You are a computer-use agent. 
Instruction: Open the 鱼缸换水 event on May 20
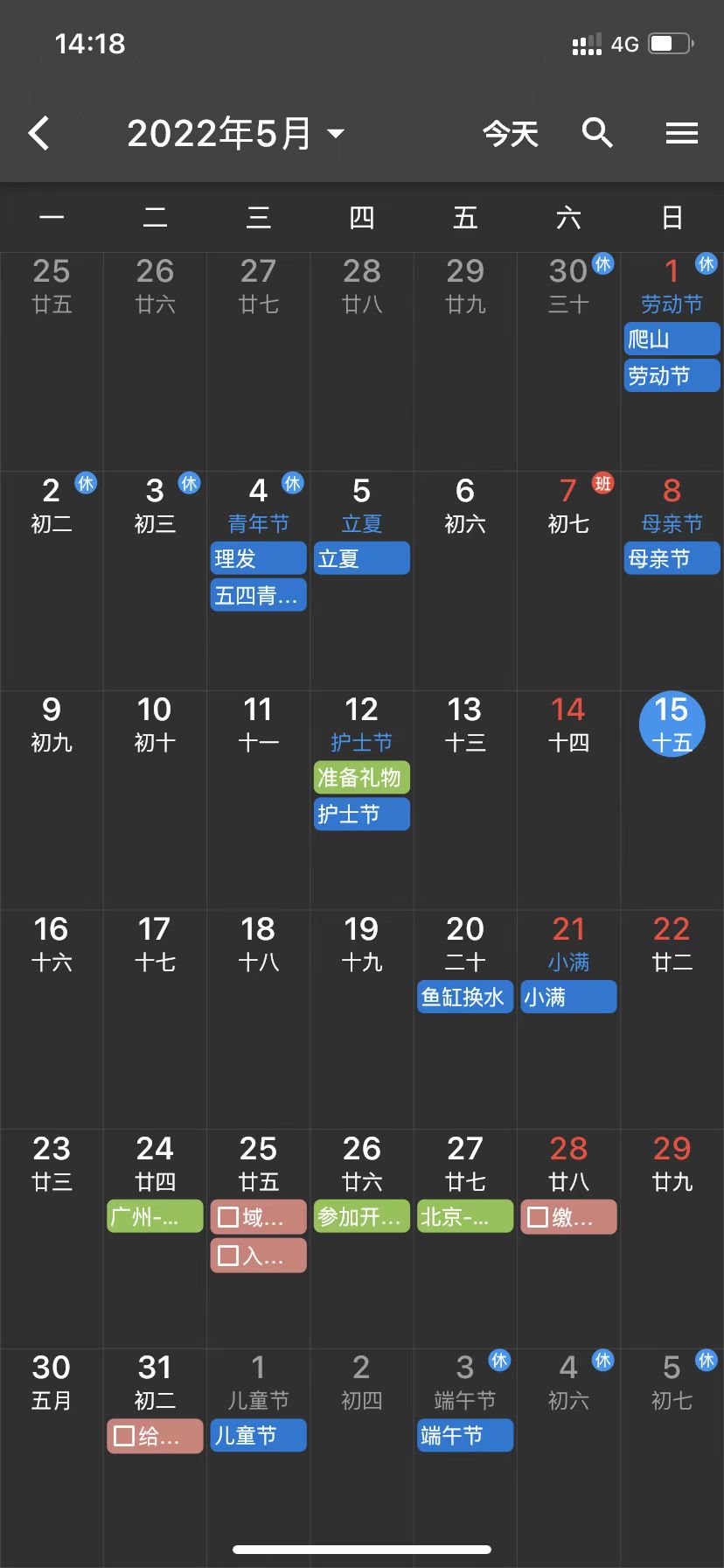(464, 997)
